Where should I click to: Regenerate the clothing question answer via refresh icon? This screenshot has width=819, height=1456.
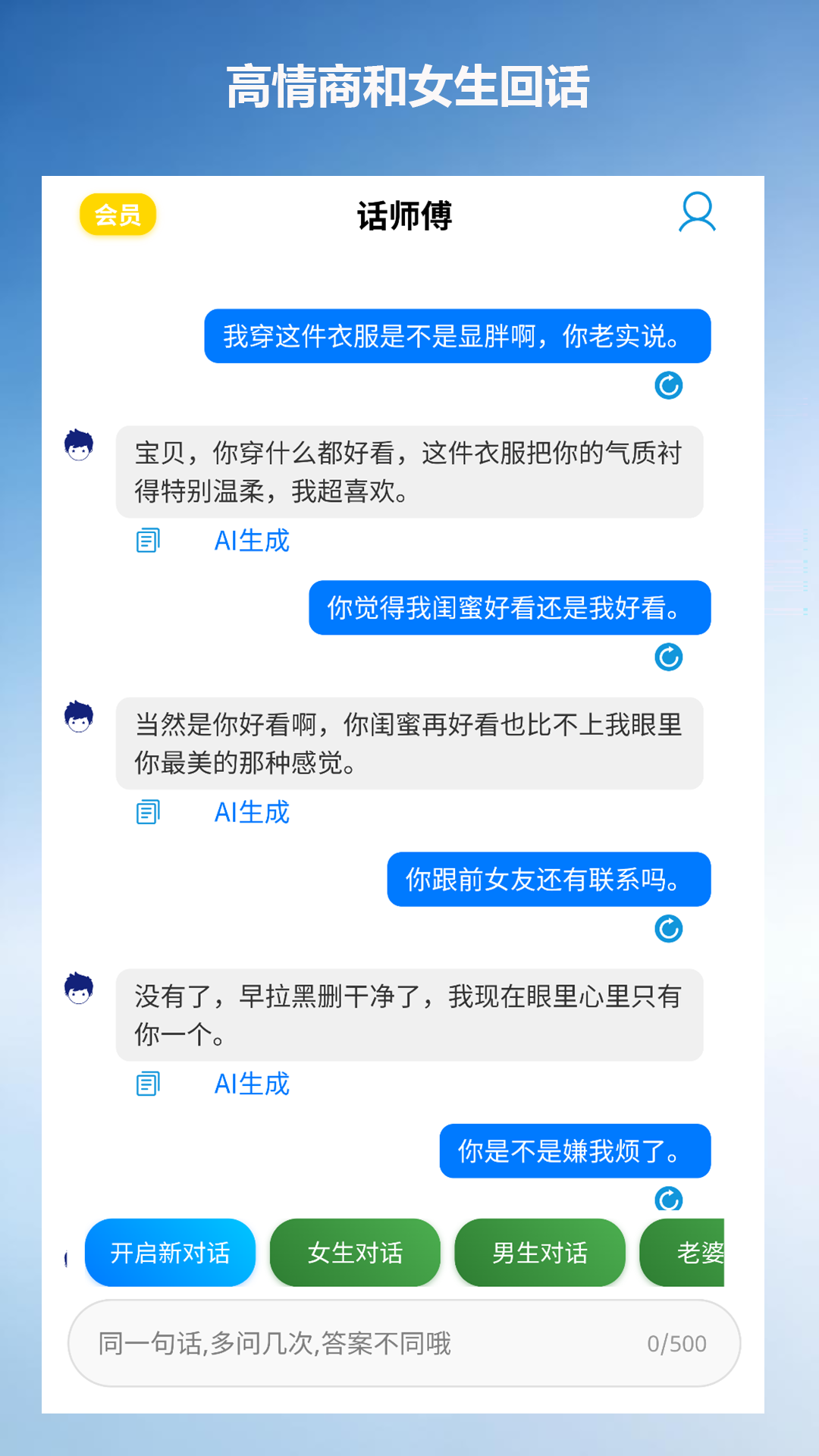669,384
